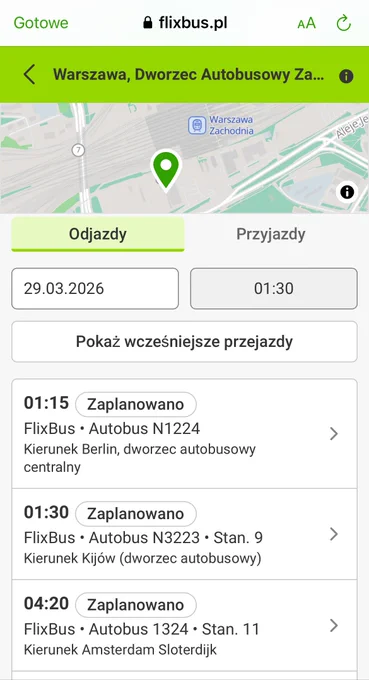Tap the green station pin on map
The height and width of the screenshot is (680, 369).
coord(166,171)
